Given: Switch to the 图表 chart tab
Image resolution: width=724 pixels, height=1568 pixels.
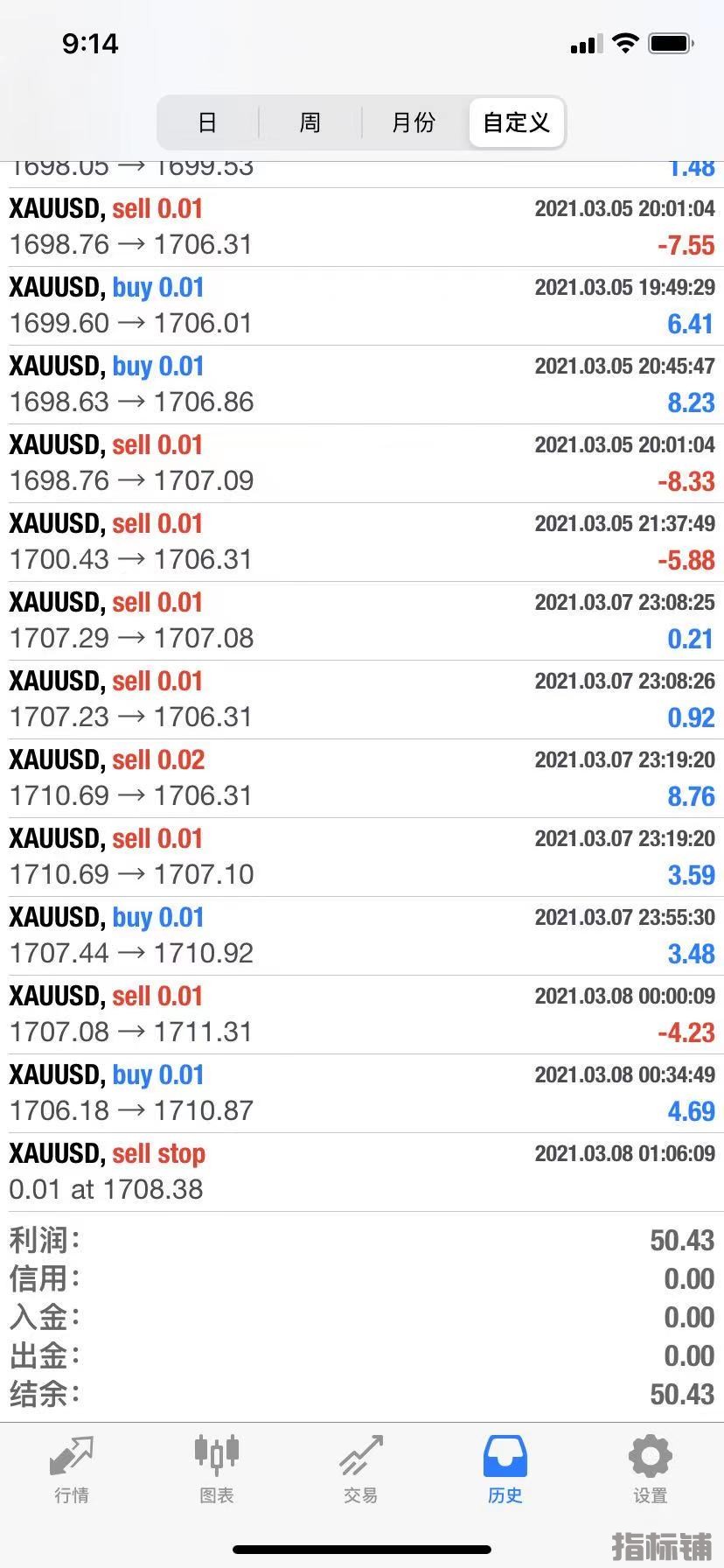Looking at the screenshot, I should 216,1469.
